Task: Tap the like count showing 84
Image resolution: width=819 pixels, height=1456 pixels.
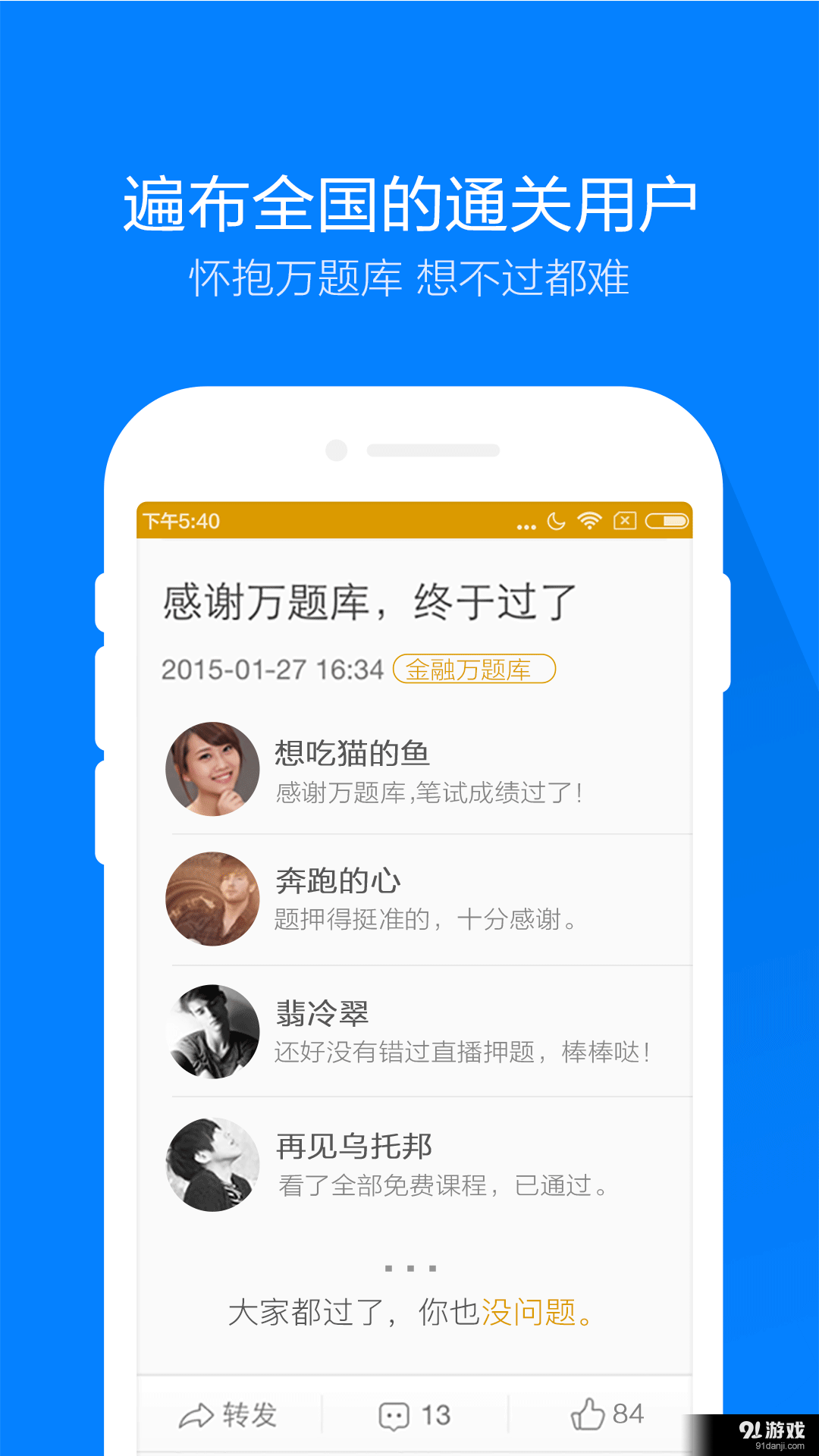Action: click(x=626, y=1412)
